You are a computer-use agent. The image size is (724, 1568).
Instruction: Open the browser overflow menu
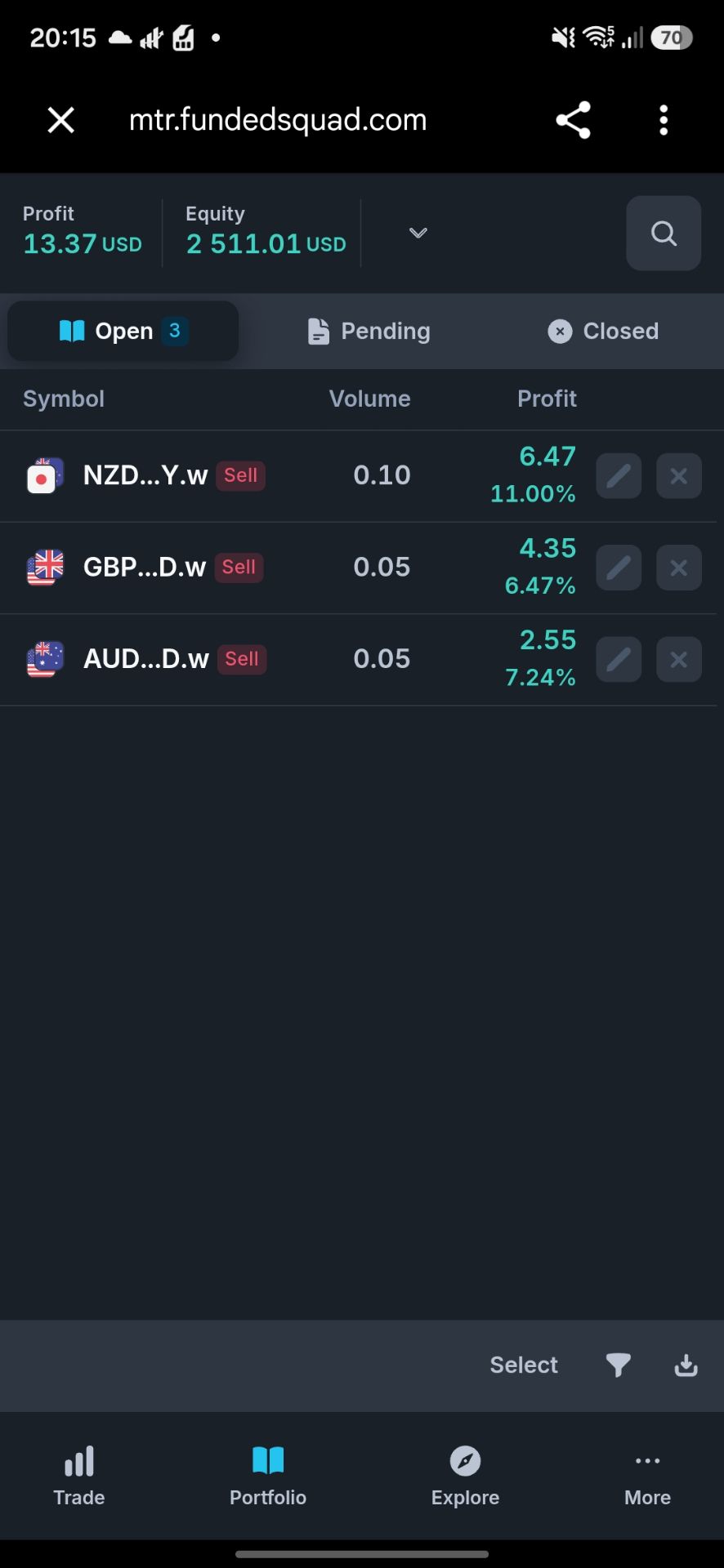[x=664, y=120]
